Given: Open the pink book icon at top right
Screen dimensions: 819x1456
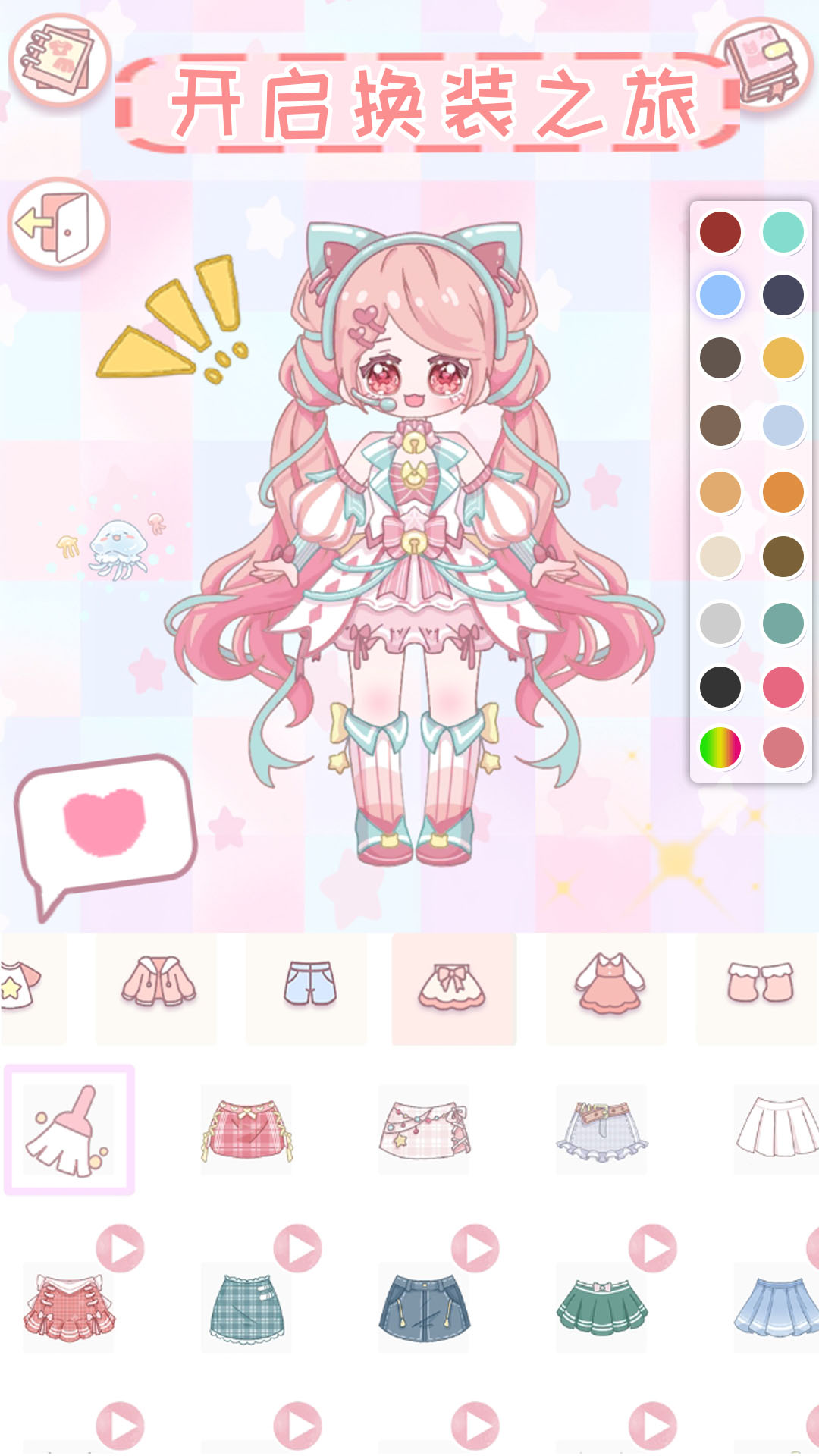Looking at the screenshot, I should [762, 64].
